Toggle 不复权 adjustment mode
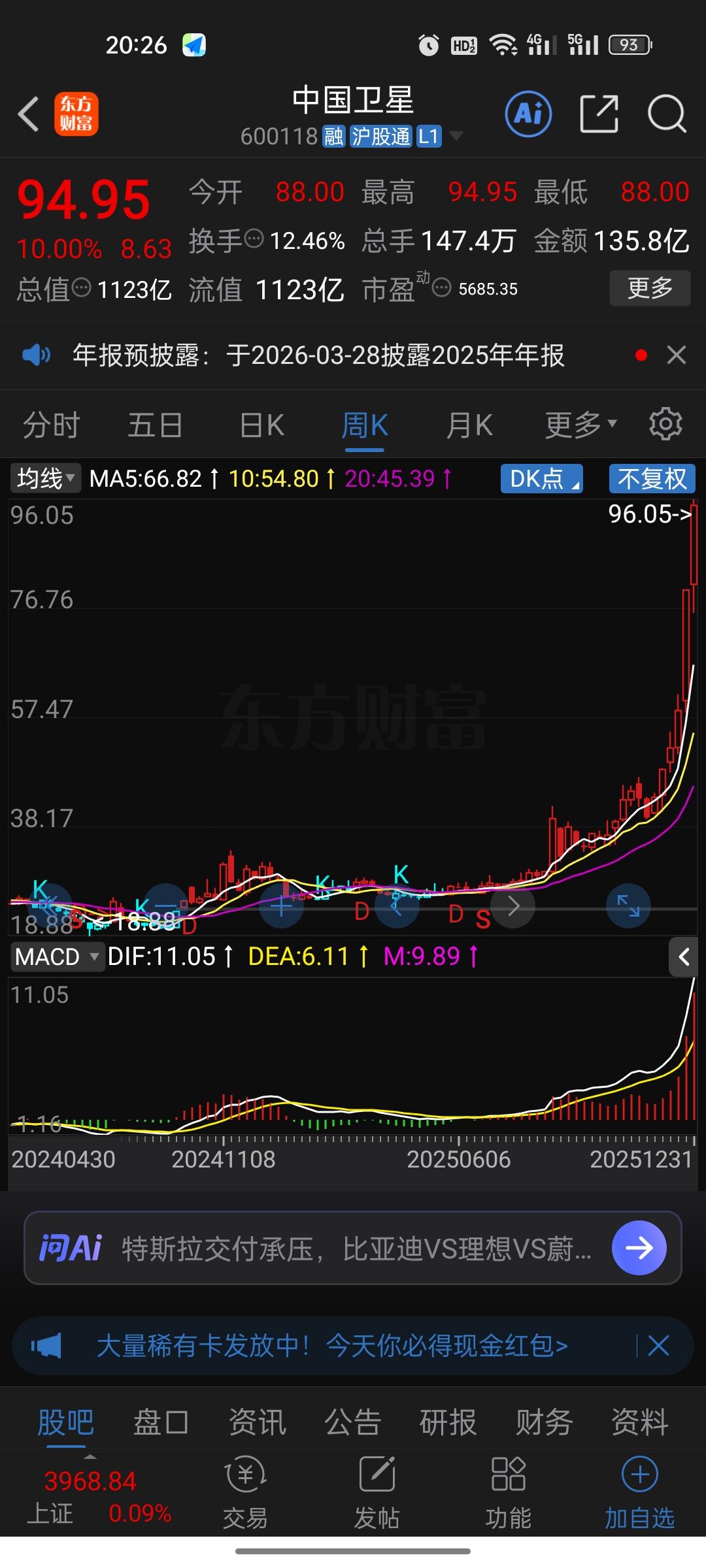Screen dimensions: 706x1568 pos(650,478)
